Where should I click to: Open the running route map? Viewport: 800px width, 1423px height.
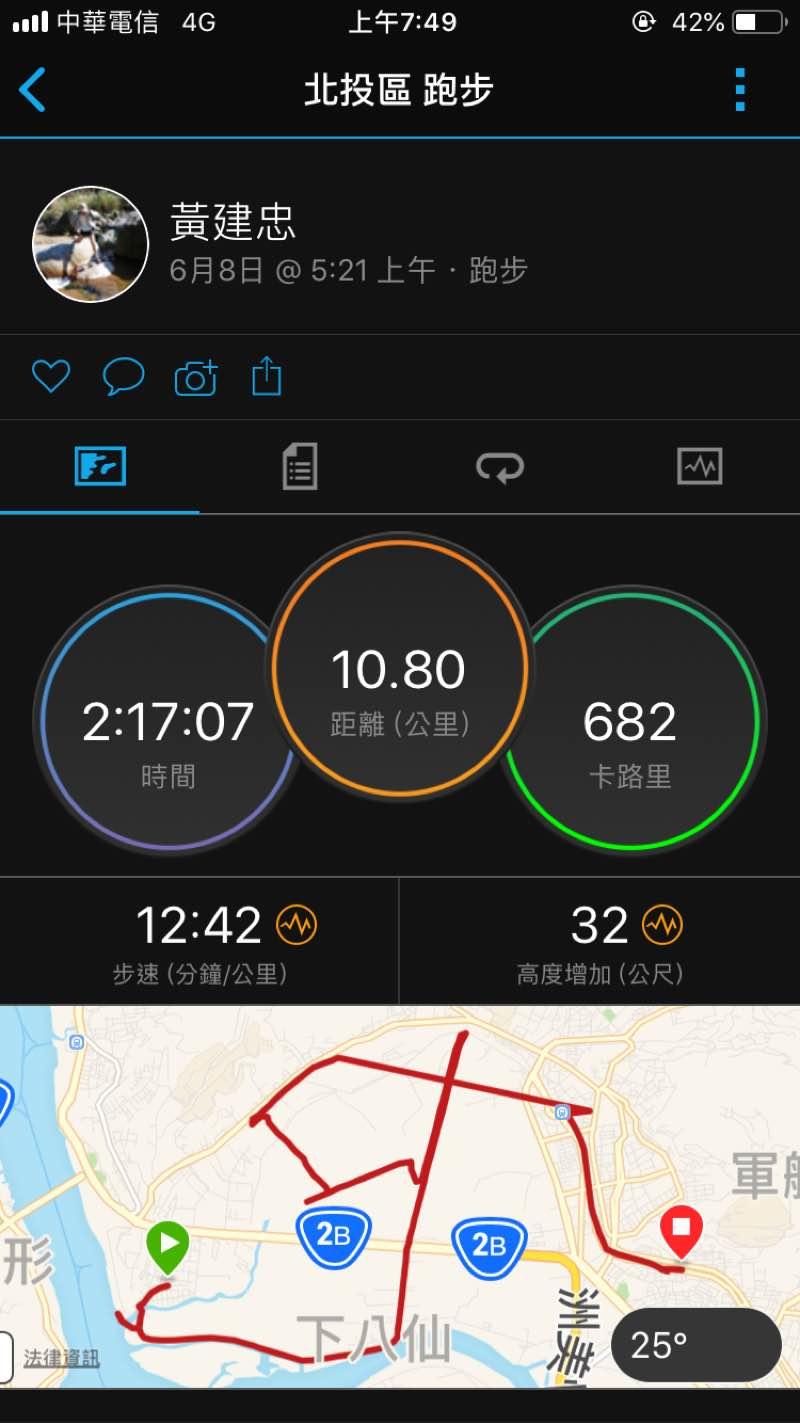(x=400, y=1150)
